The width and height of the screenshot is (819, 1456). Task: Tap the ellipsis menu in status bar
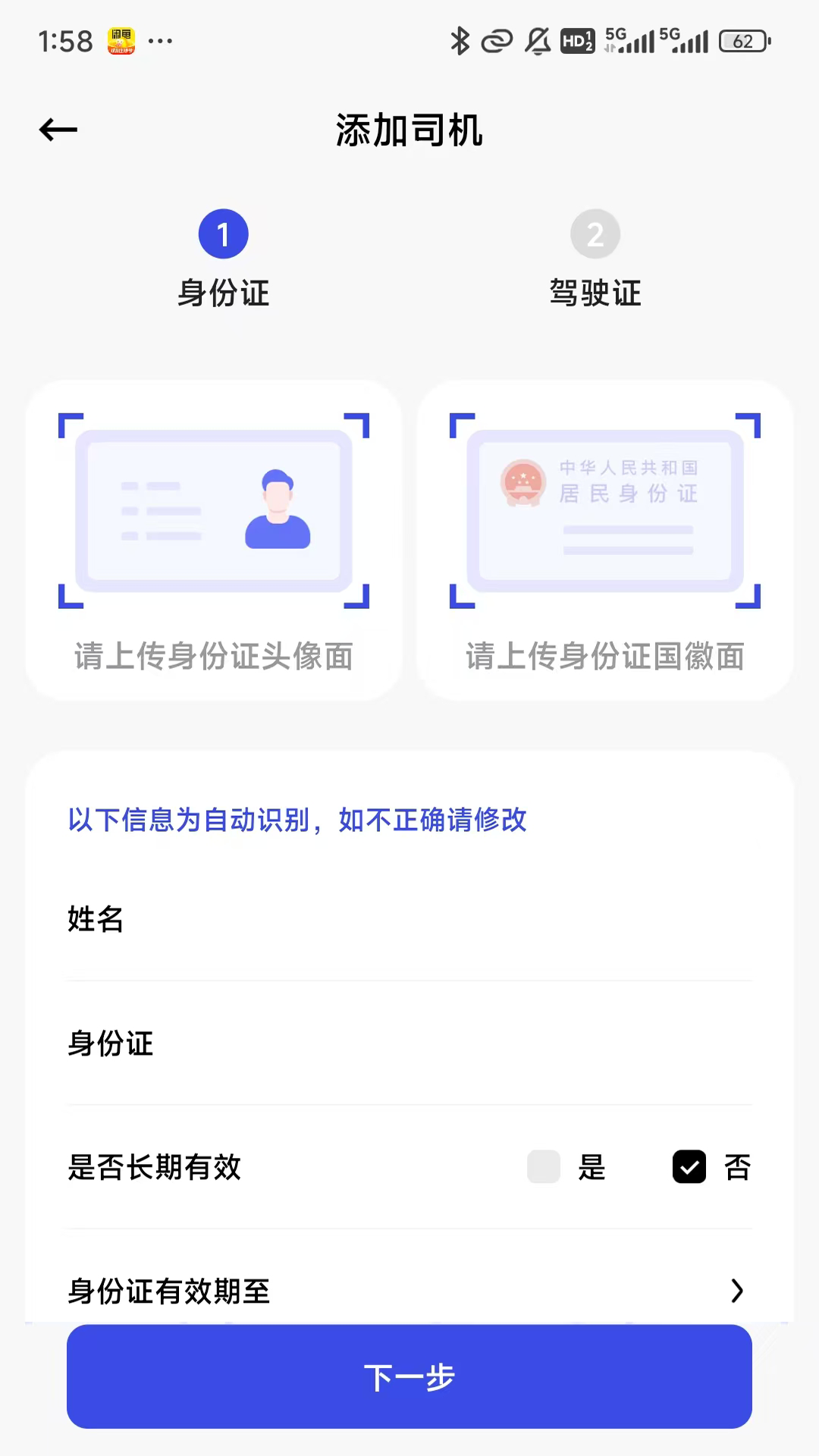(161, 42)
